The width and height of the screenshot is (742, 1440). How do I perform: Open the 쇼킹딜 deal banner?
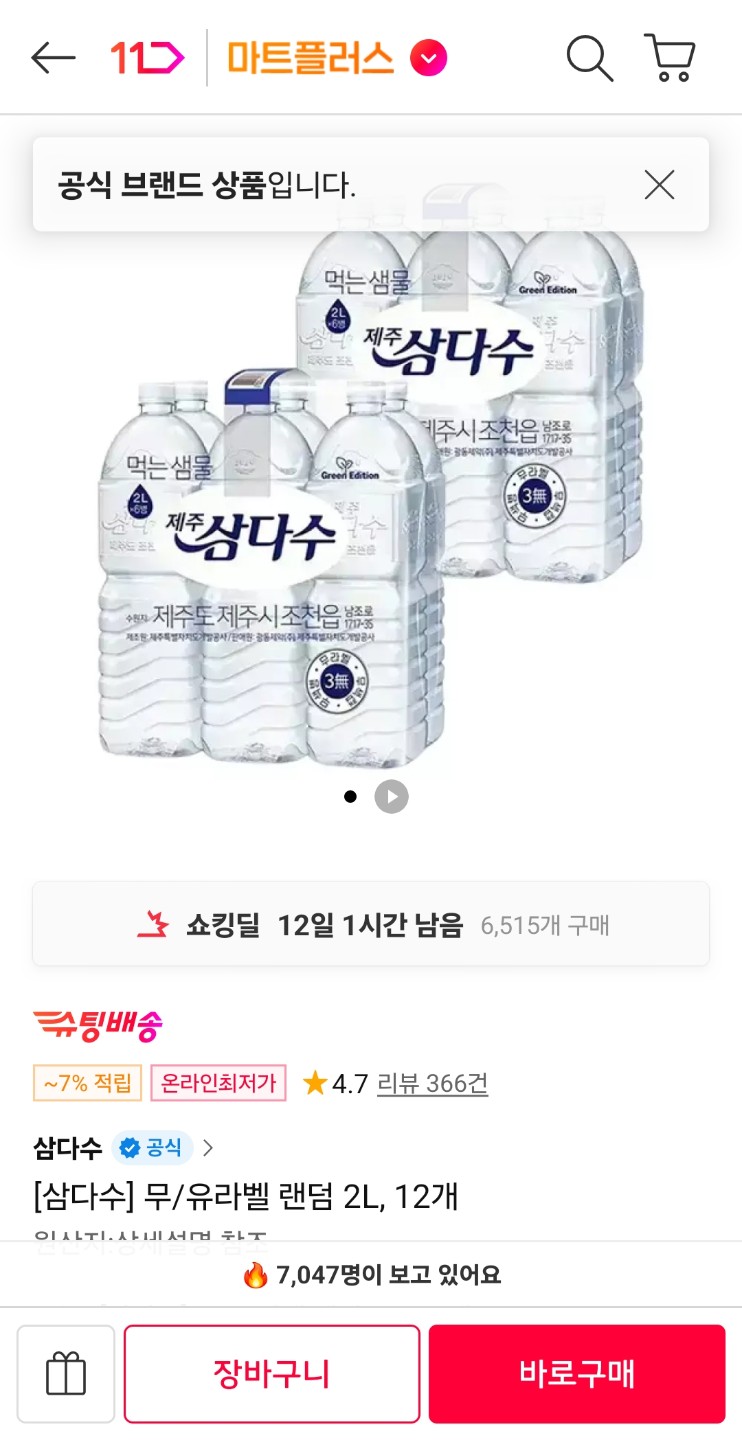[371, 925]
